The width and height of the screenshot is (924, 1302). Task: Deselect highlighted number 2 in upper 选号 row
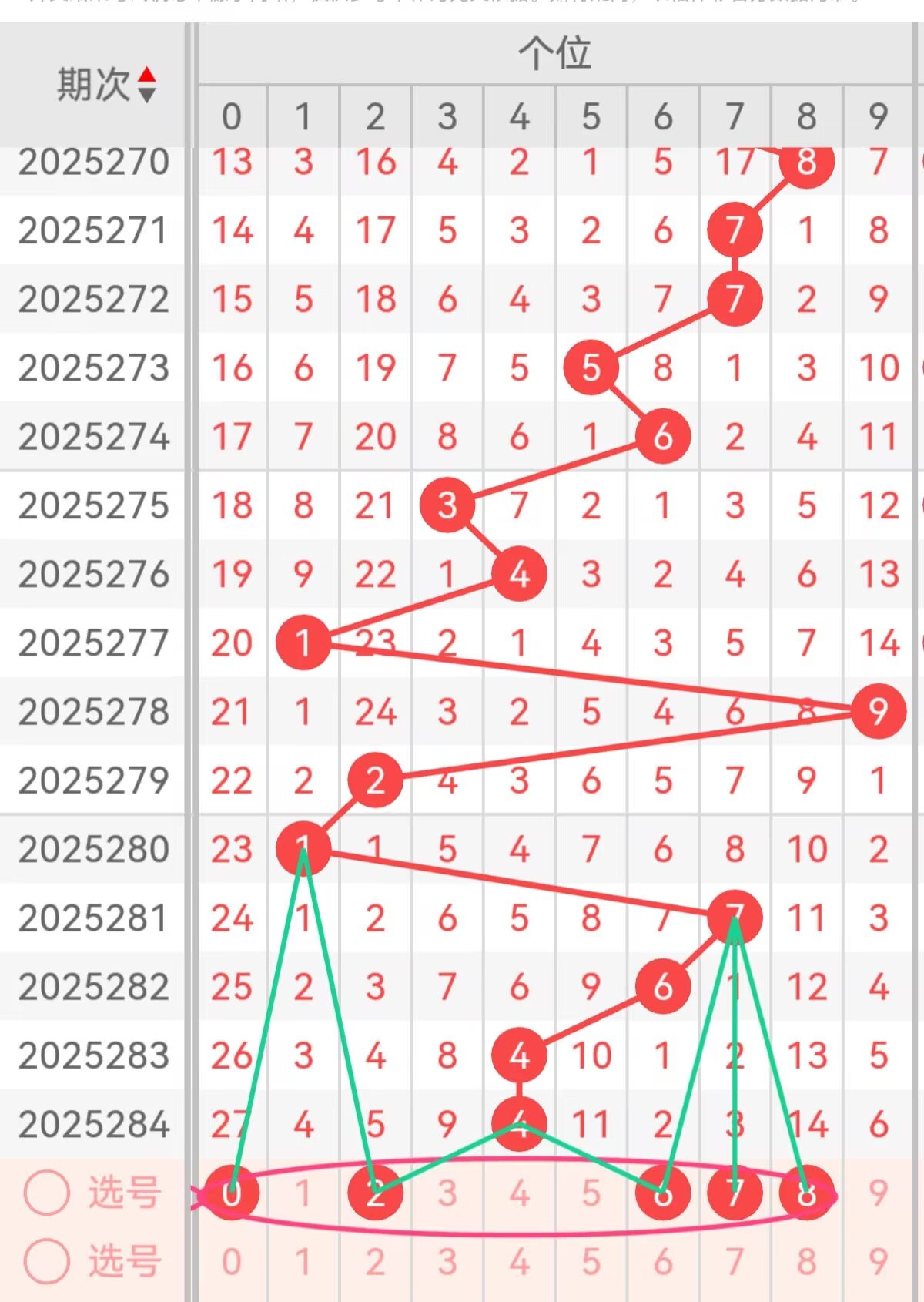pyautogui.click(x=375, y=1193)
